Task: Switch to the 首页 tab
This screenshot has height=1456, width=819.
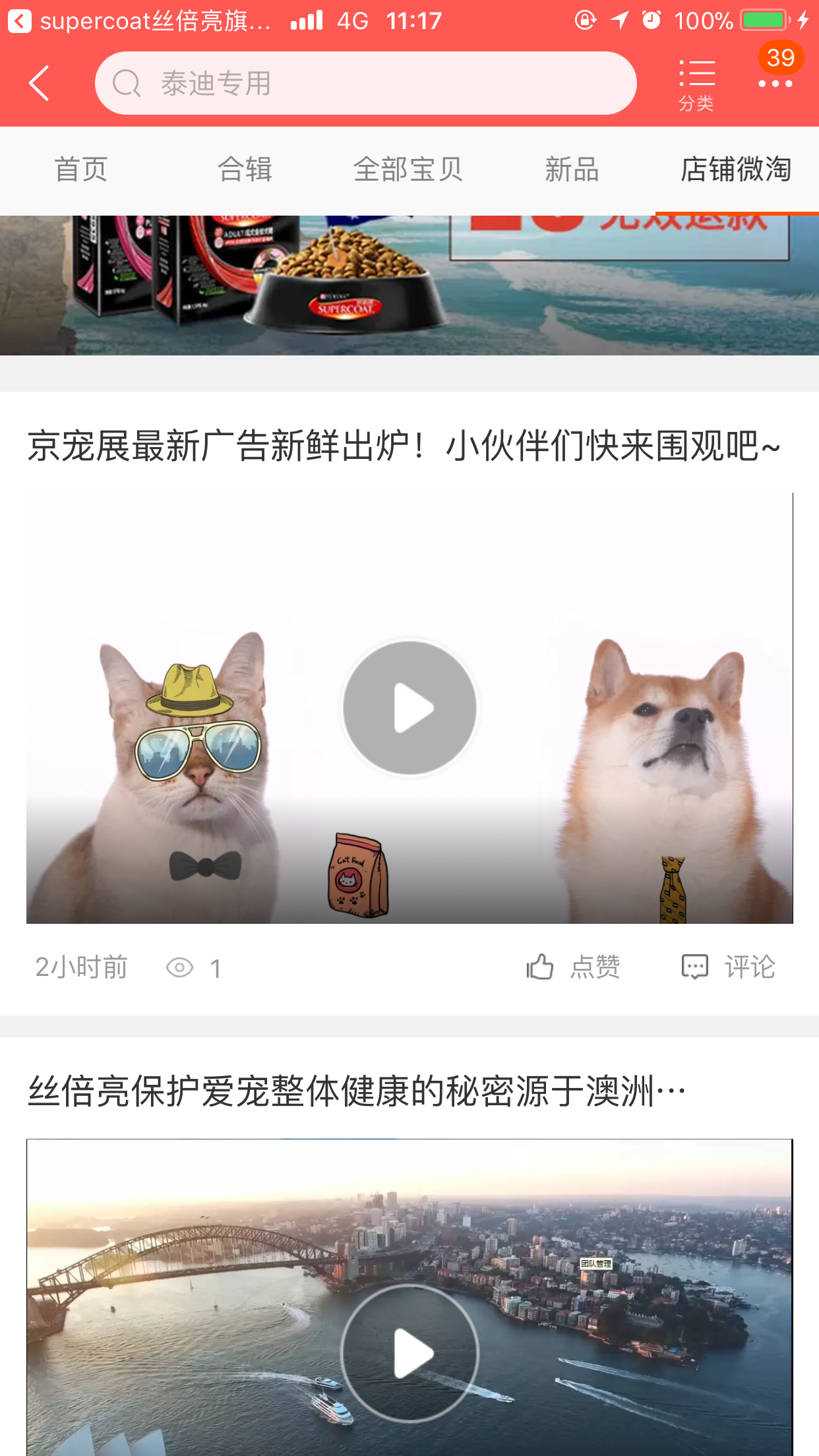Action: (80, 169)
